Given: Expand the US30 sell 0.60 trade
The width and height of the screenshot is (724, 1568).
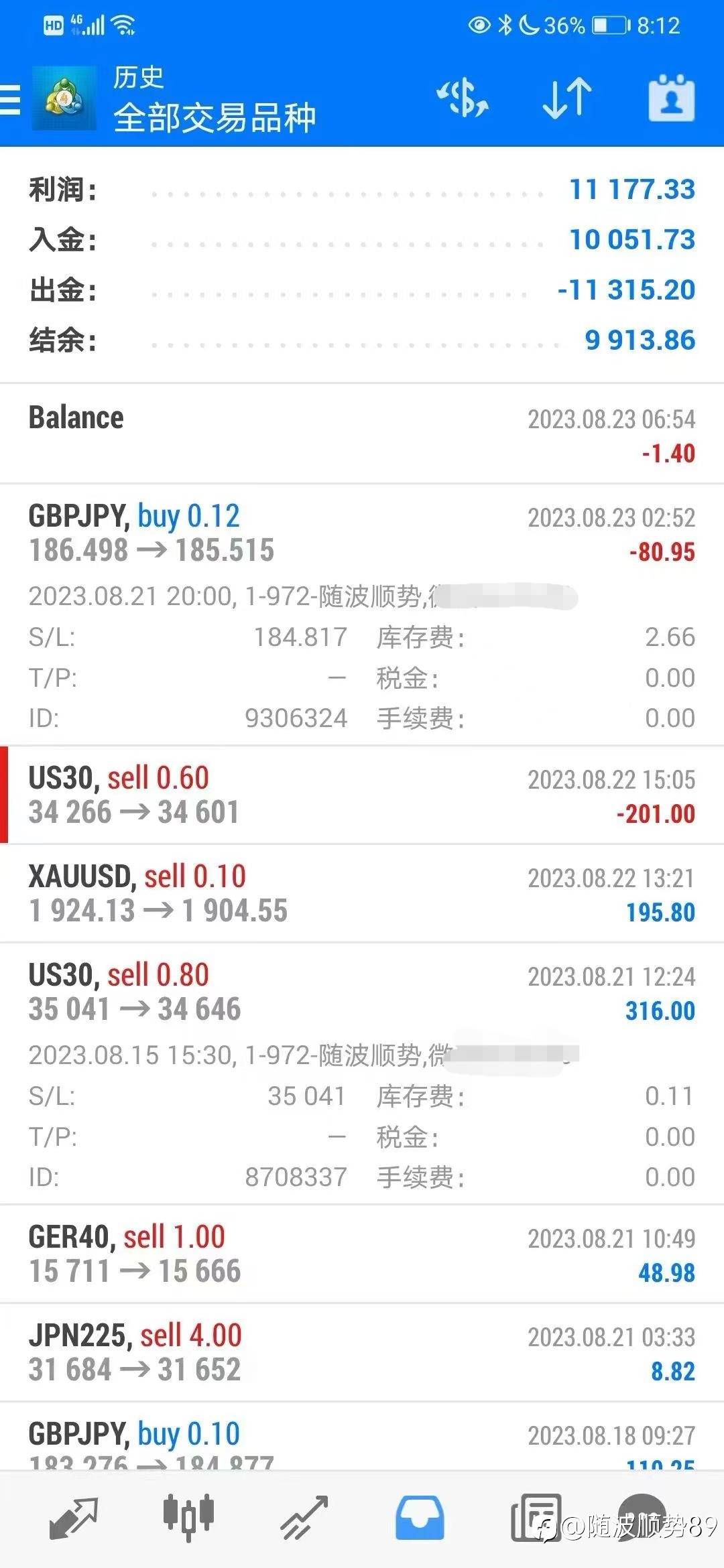Looking at the screenshot, I should 362,795.
